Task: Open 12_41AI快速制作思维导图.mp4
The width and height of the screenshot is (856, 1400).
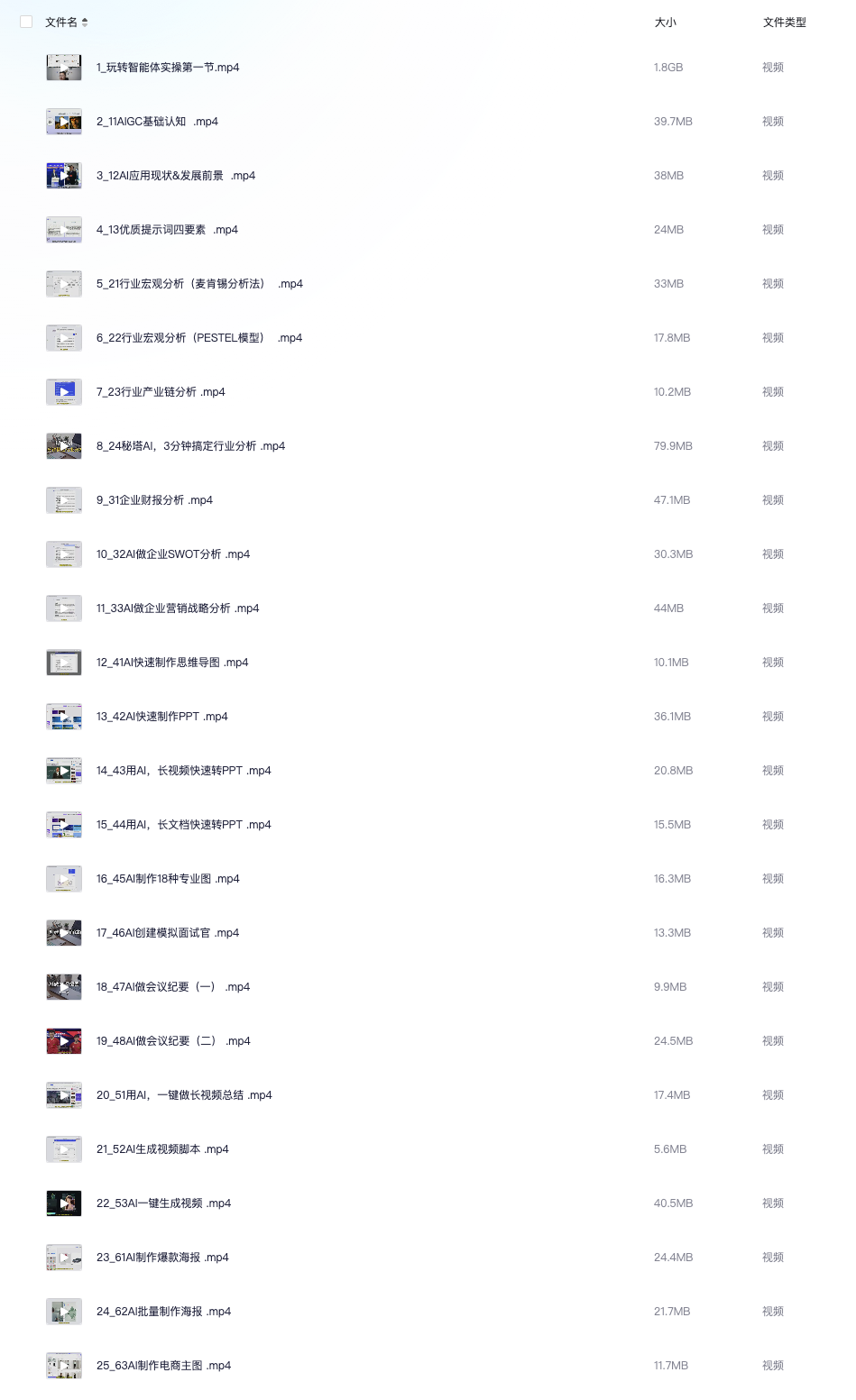Action: (172, 663)
